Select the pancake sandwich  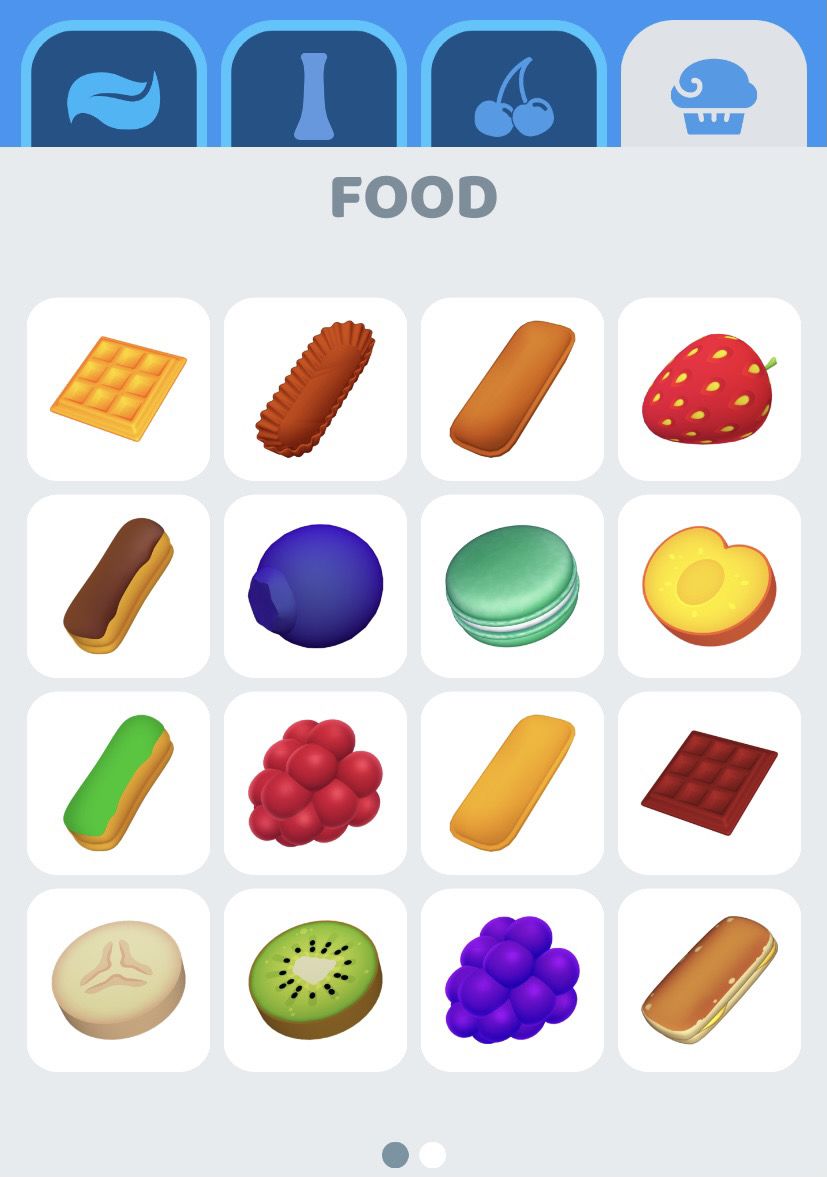pos(709,979)
